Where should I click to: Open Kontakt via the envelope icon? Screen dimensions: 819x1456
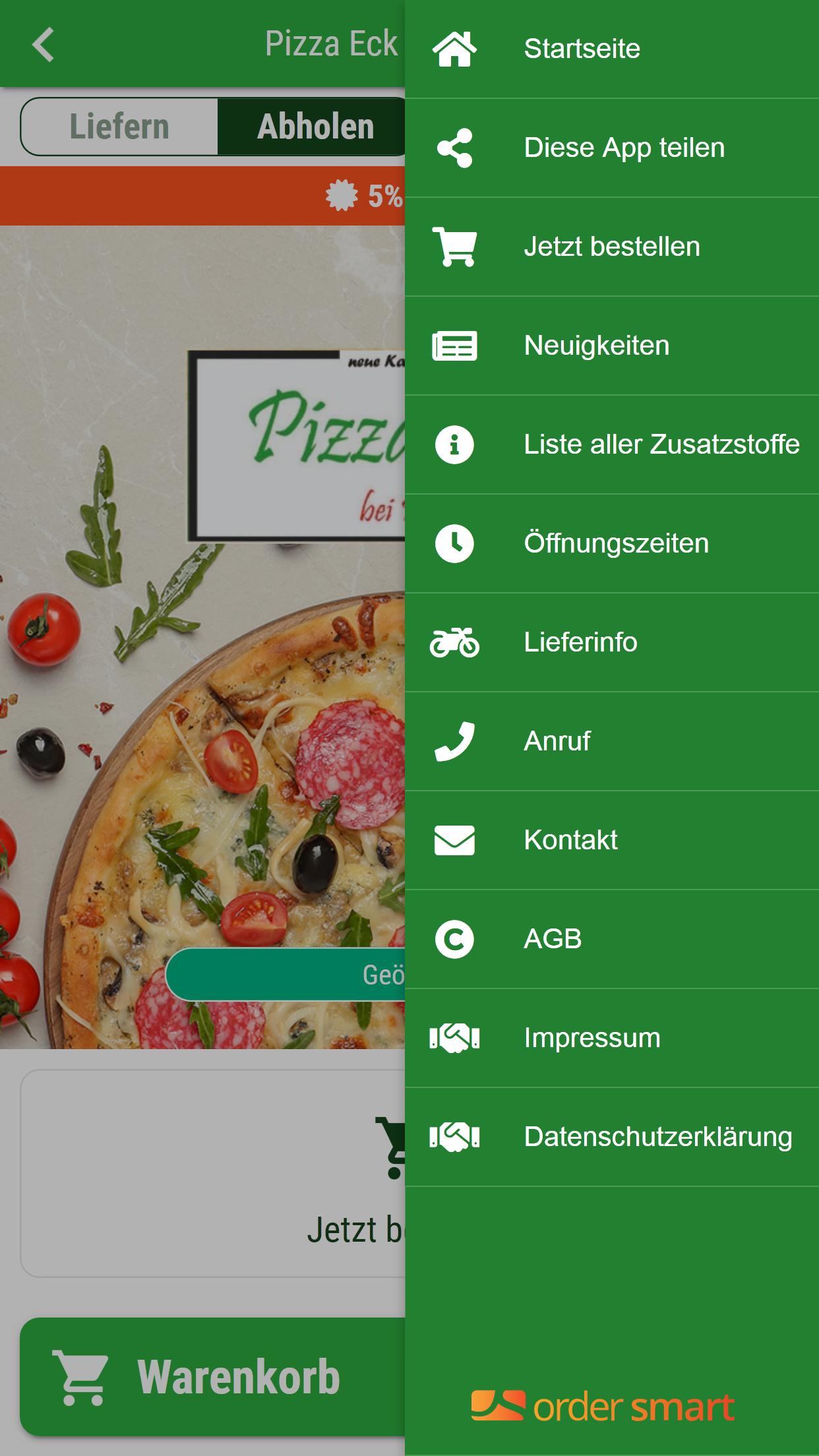pos(455,839)
